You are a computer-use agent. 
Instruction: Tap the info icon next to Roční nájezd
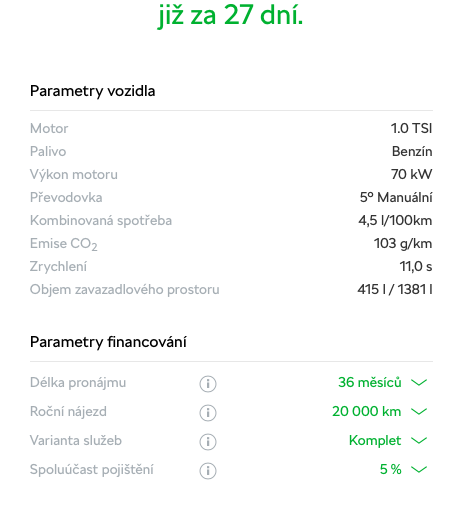click(208, 413)
